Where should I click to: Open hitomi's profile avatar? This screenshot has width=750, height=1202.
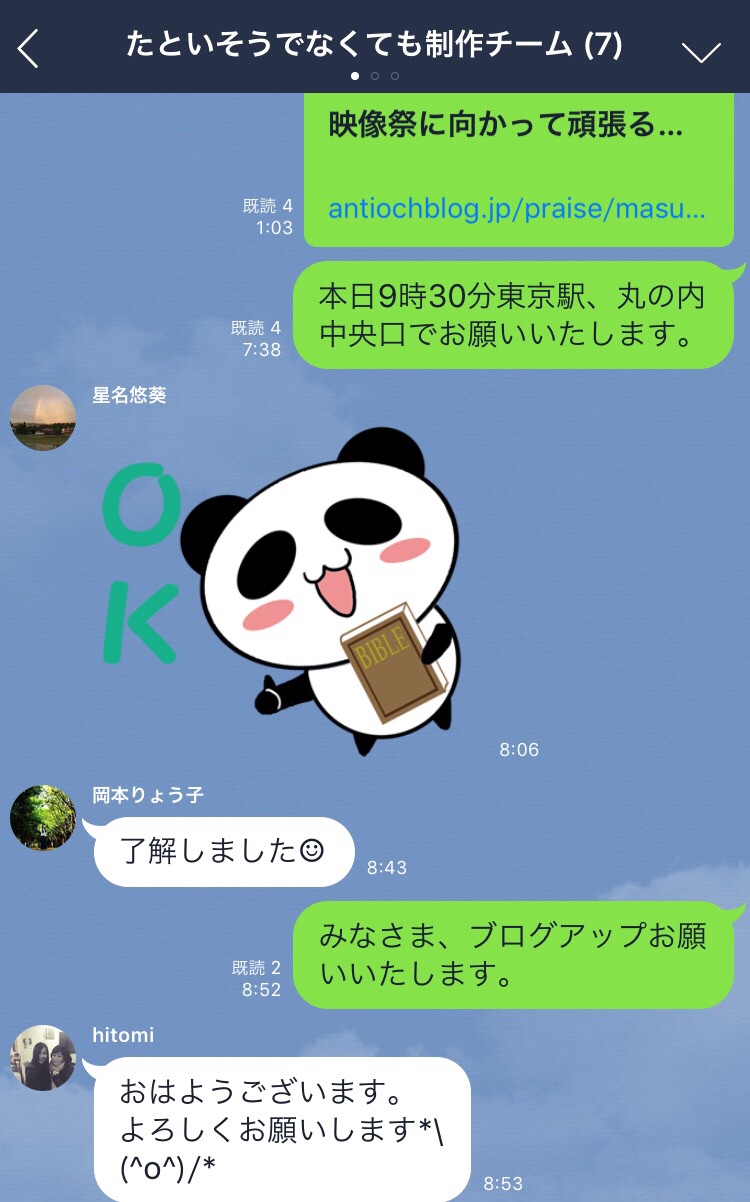coord(43,1057)
